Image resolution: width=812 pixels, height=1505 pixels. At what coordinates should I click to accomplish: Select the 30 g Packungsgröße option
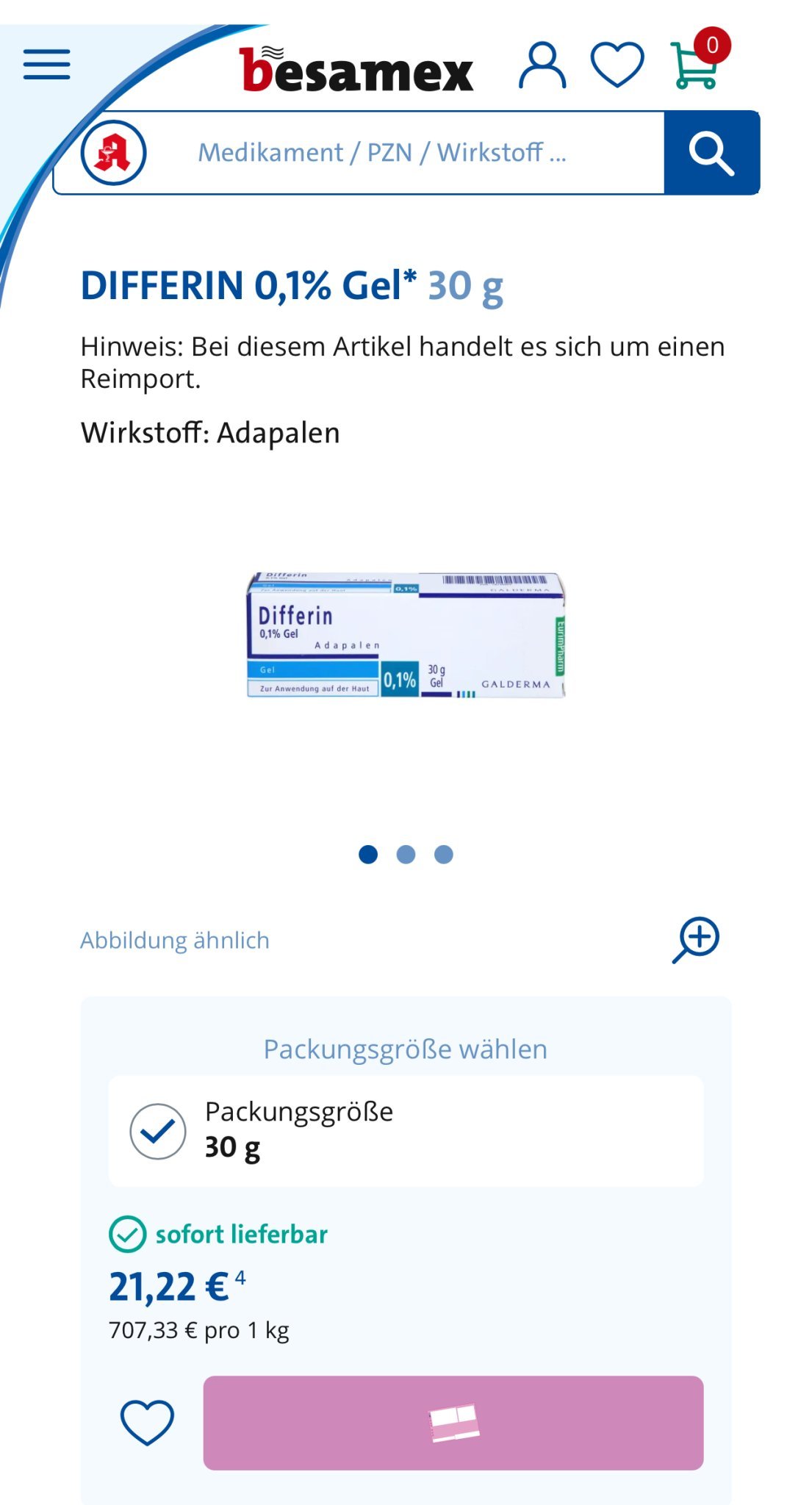pos(406,1130)
